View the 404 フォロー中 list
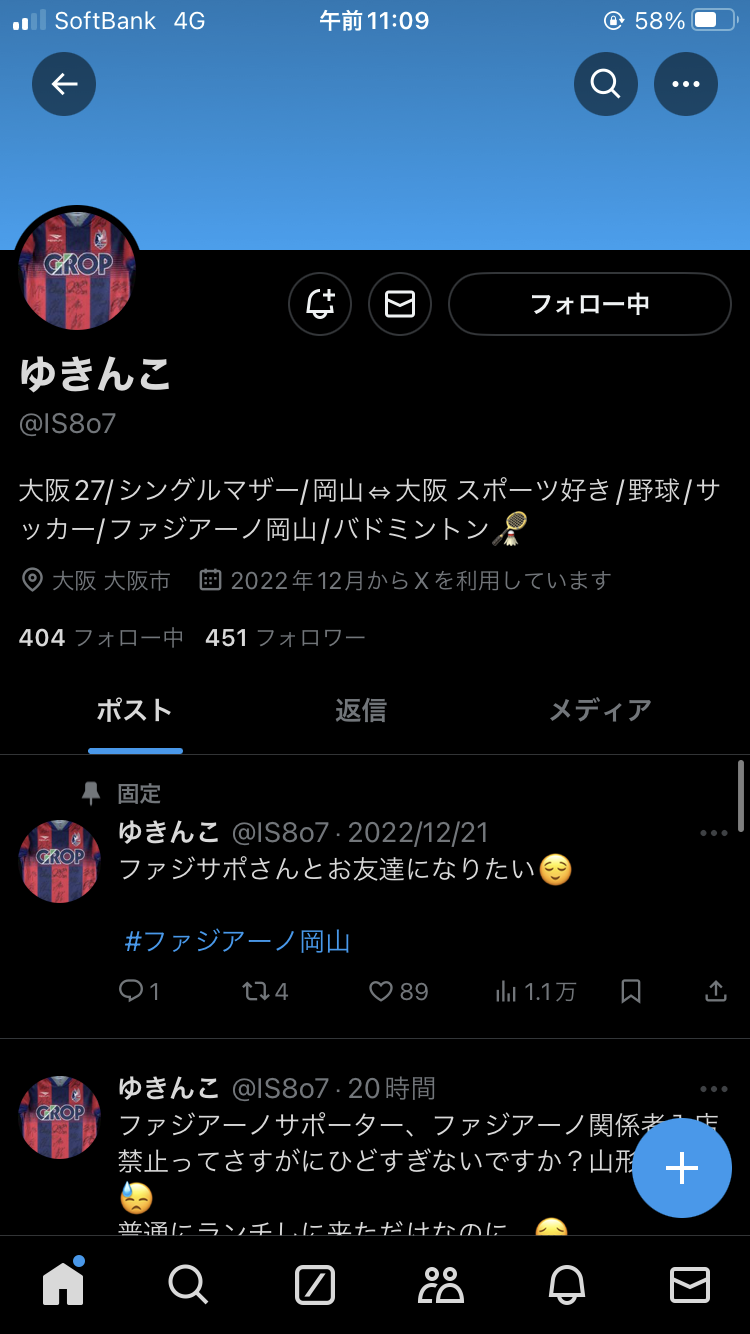750x1334 pixels. tap(101, 638)
